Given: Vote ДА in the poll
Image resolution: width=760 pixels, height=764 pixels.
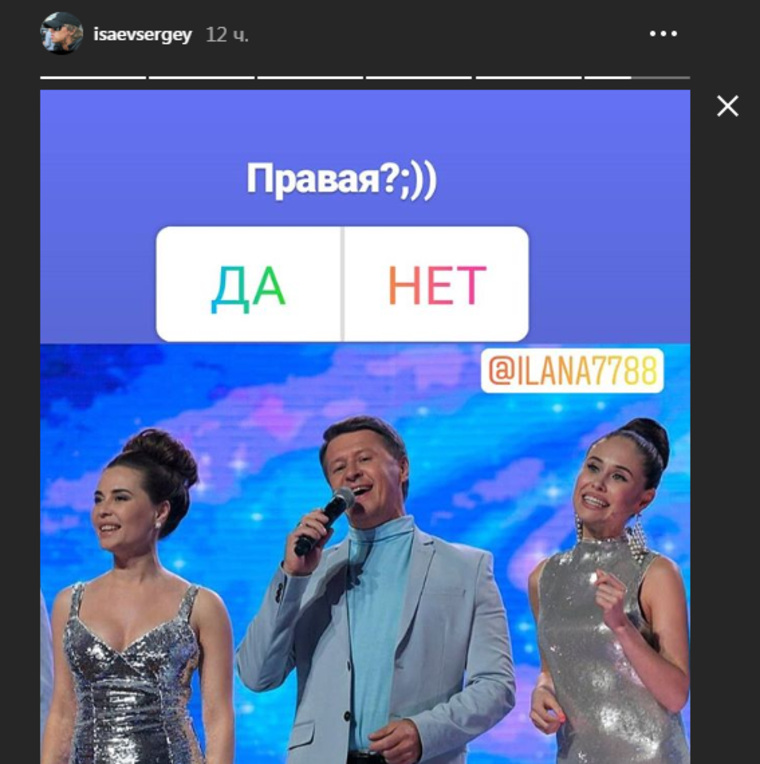Looking at the screenshot, I should click(249, 285).
